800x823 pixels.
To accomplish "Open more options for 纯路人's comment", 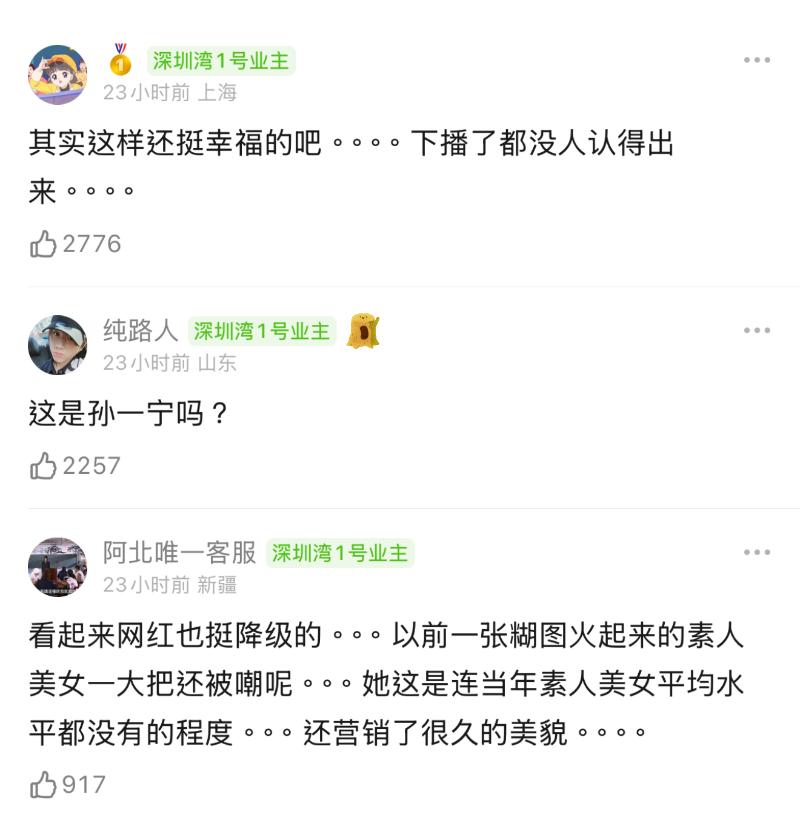I will tap(757, 331).
